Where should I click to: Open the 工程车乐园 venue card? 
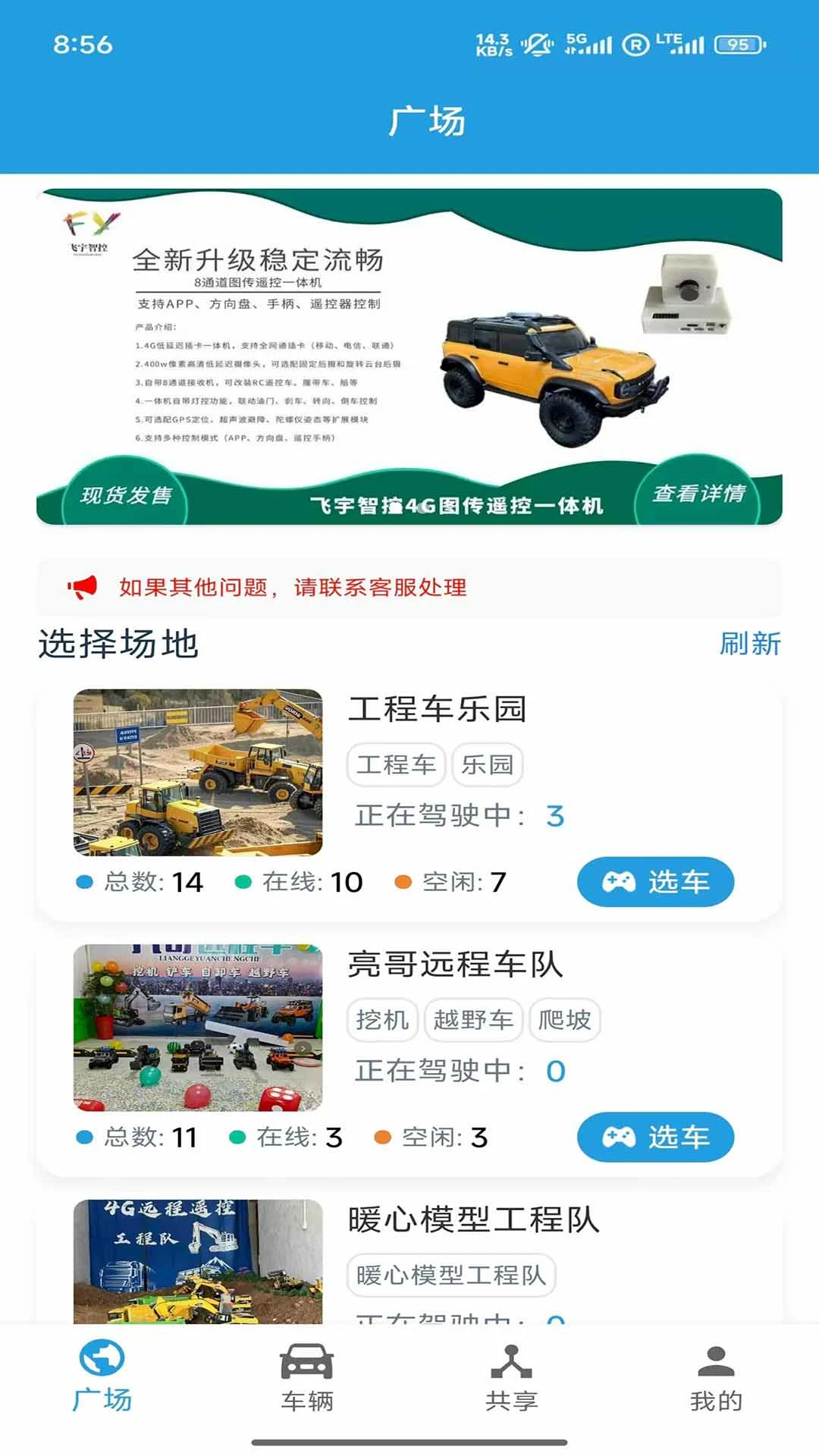tap(436, 710)
